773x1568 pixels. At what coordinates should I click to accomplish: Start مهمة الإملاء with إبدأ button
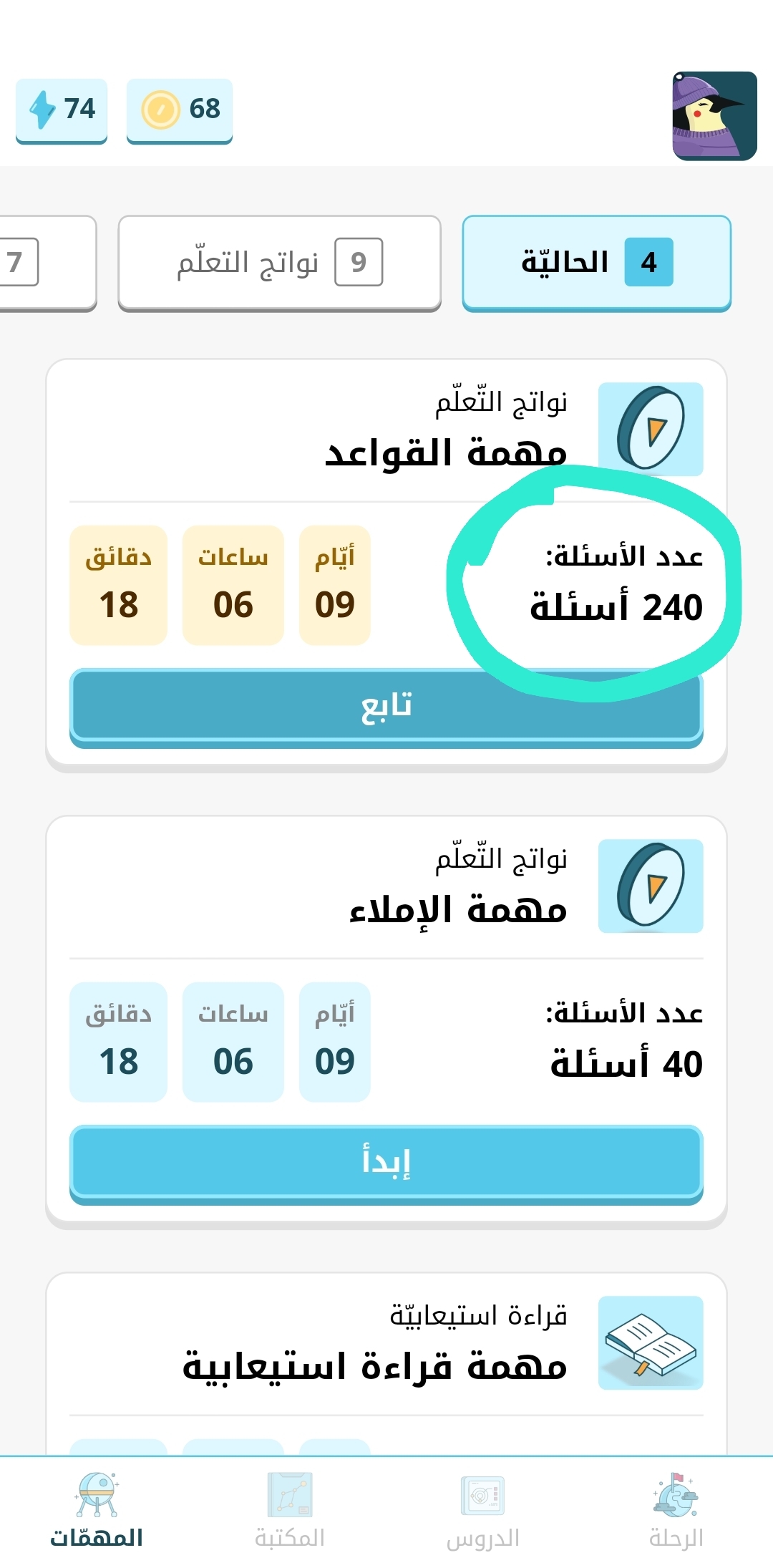(x=386, y=1161)
